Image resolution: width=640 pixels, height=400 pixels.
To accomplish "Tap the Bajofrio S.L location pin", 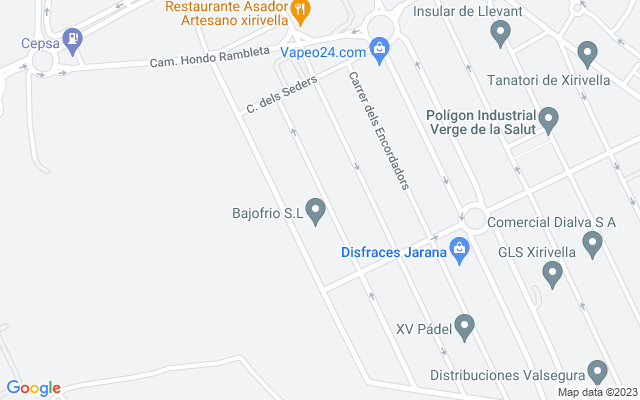I will 316,210.
